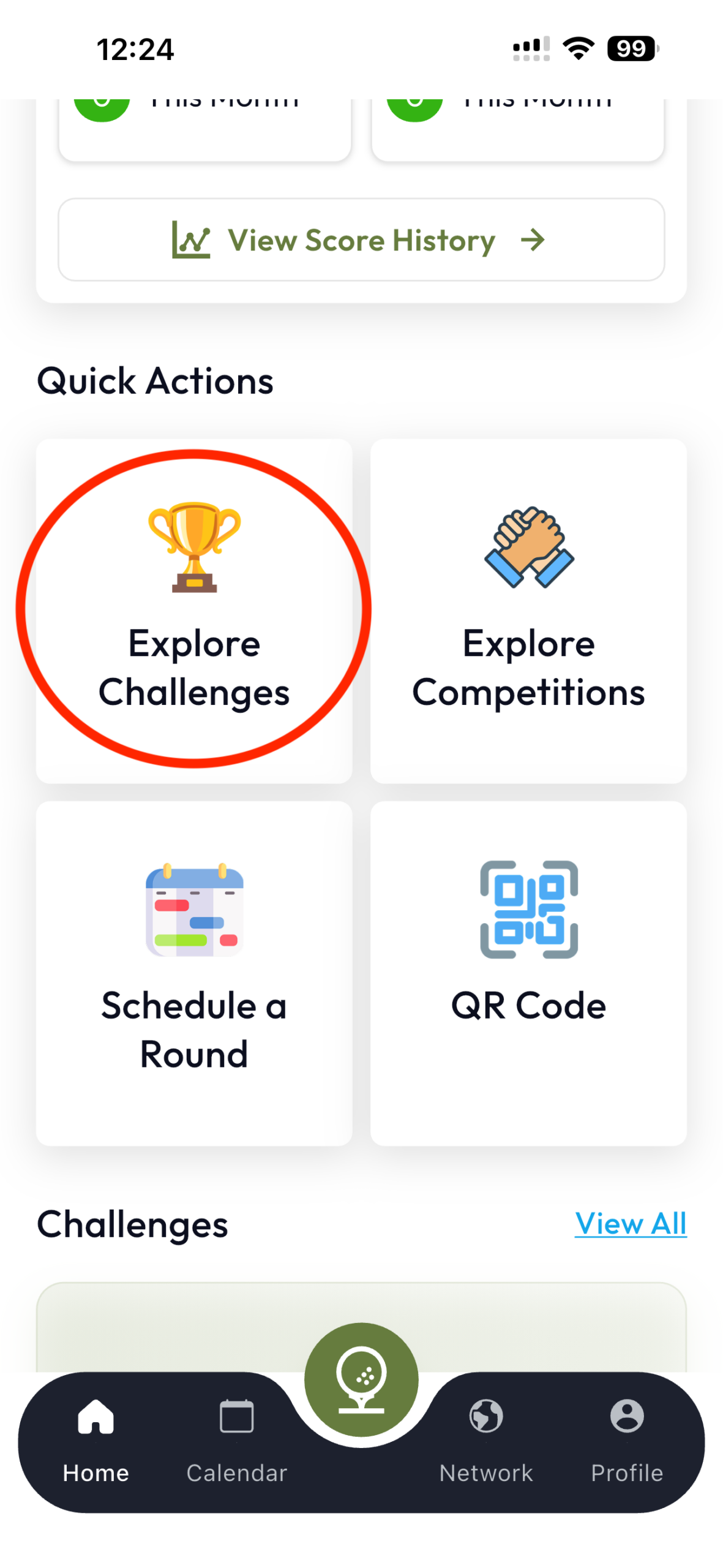Open the Explore Competitions card
The image size is (723, 1568).
528,610
